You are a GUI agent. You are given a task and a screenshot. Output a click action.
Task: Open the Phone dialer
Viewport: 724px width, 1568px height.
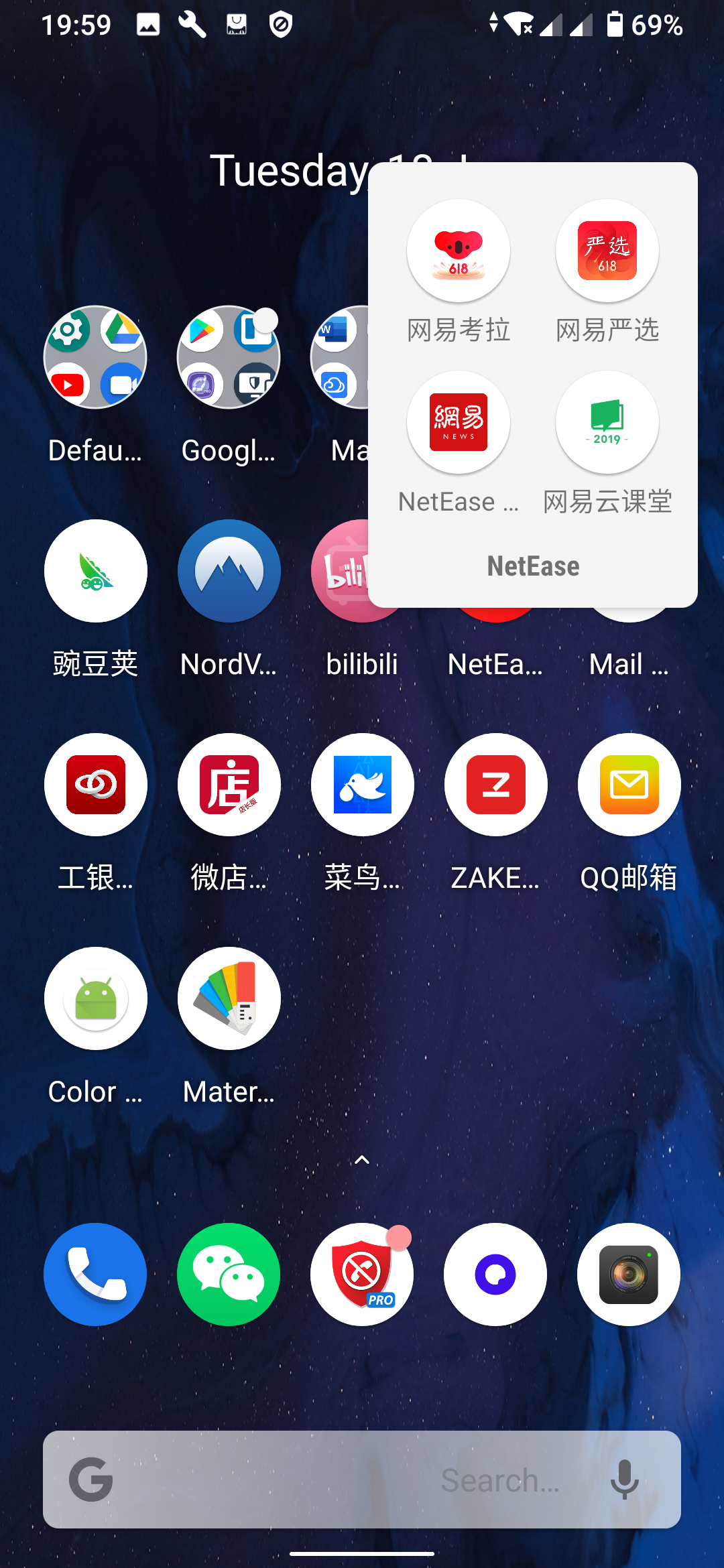(95, 1275)
